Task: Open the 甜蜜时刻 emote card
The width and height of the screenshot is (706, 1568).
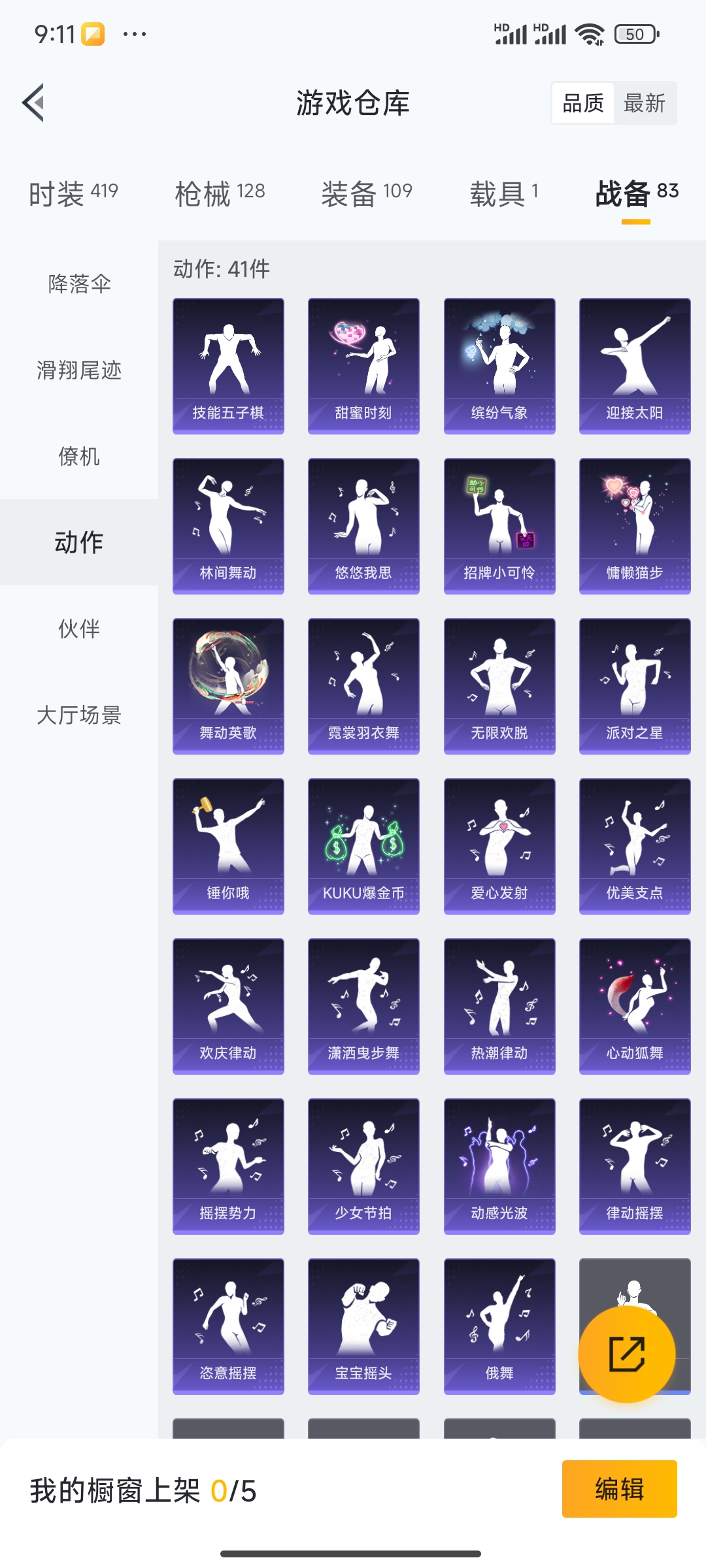Action: pos(363,366)
